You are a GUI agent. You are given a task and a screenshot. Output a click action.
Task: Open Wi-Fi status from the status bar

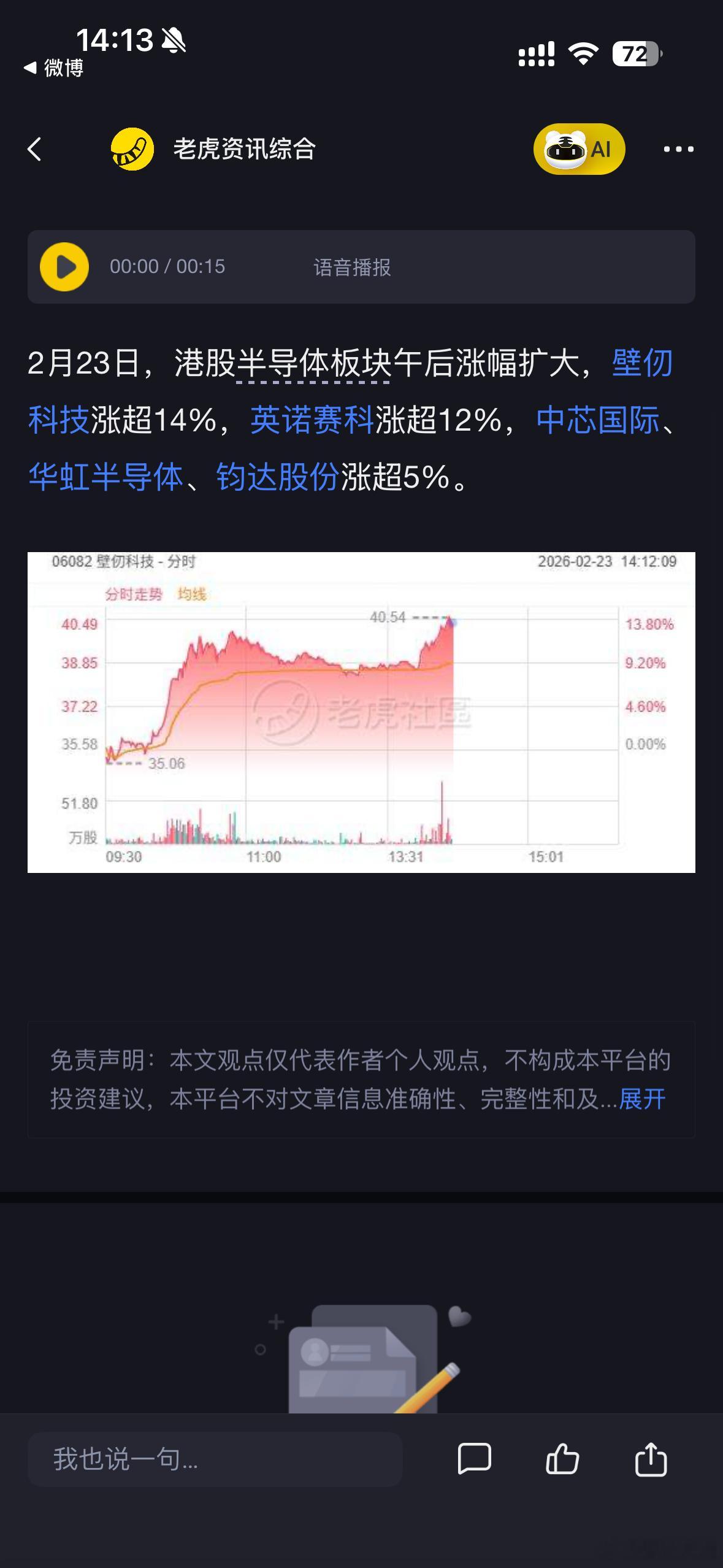pyautogui.click(x=584, y=55)
